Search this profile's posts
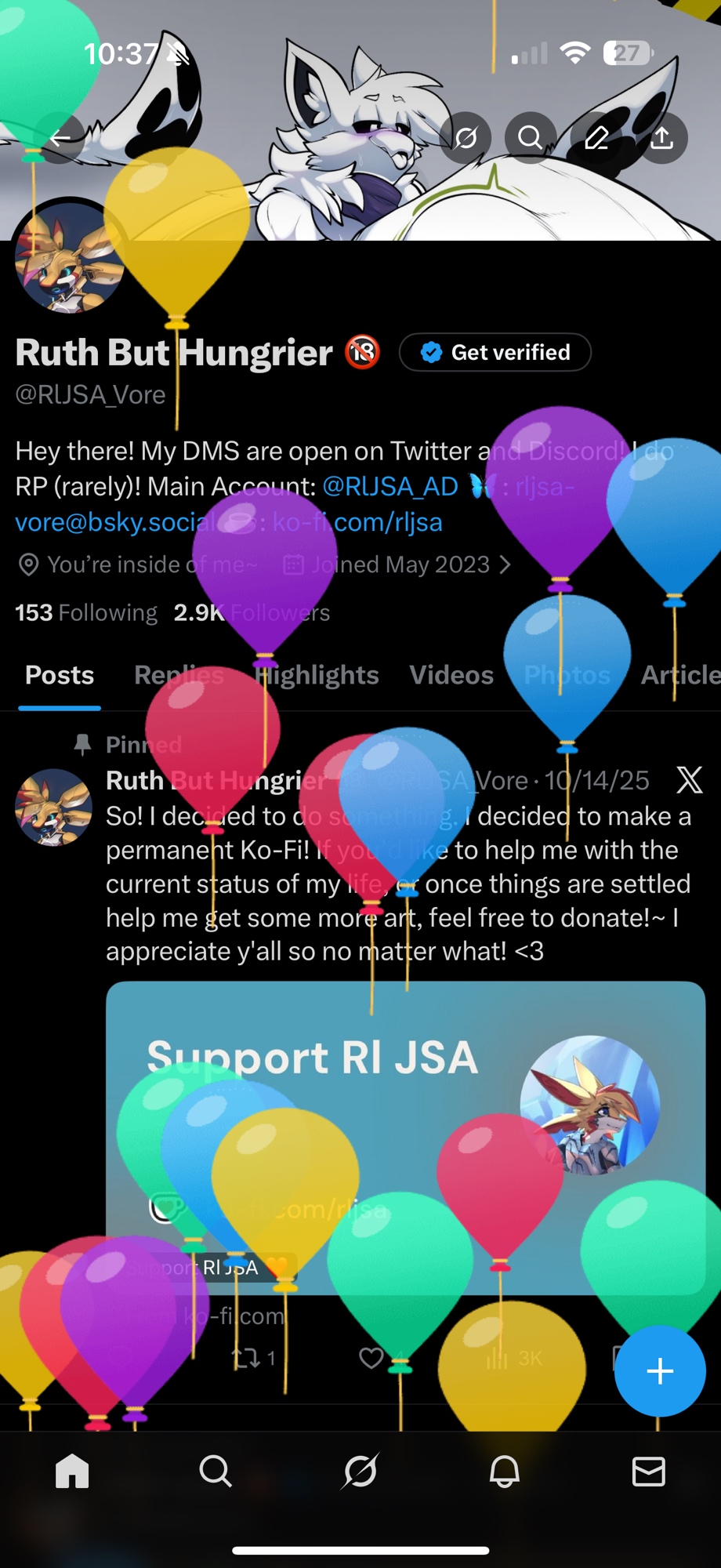Screen dimensions: 721x1568 tap(531, 138)
